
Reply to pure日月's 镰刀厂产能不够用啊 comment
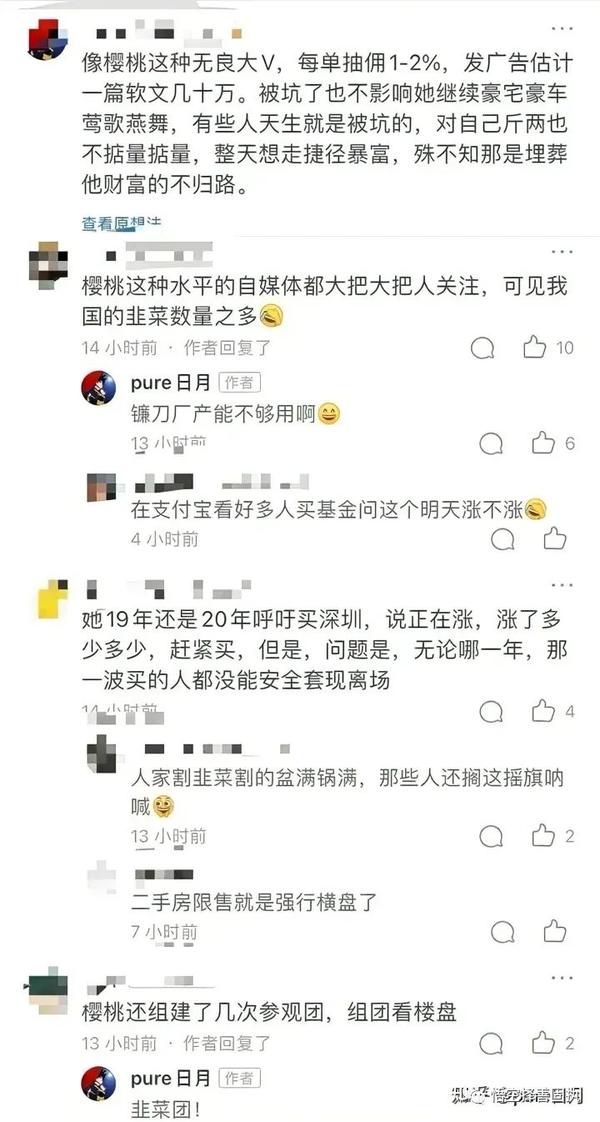(x=491, y=443)
